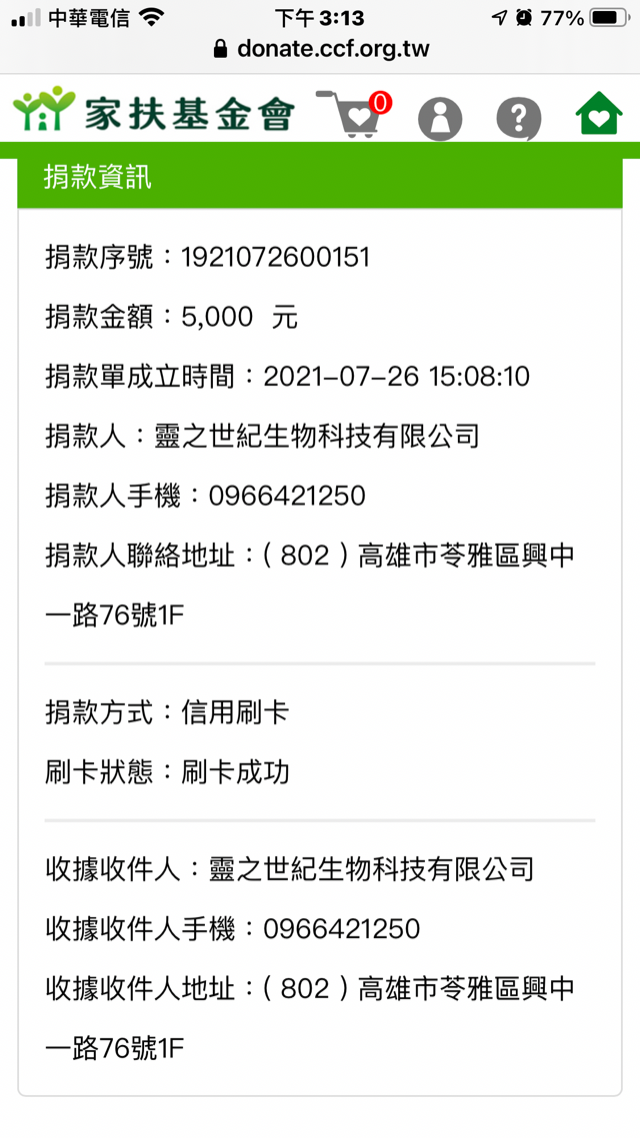Open the member account icon
This screenshot has height=1138, width=640.
(x=440, y=118)
